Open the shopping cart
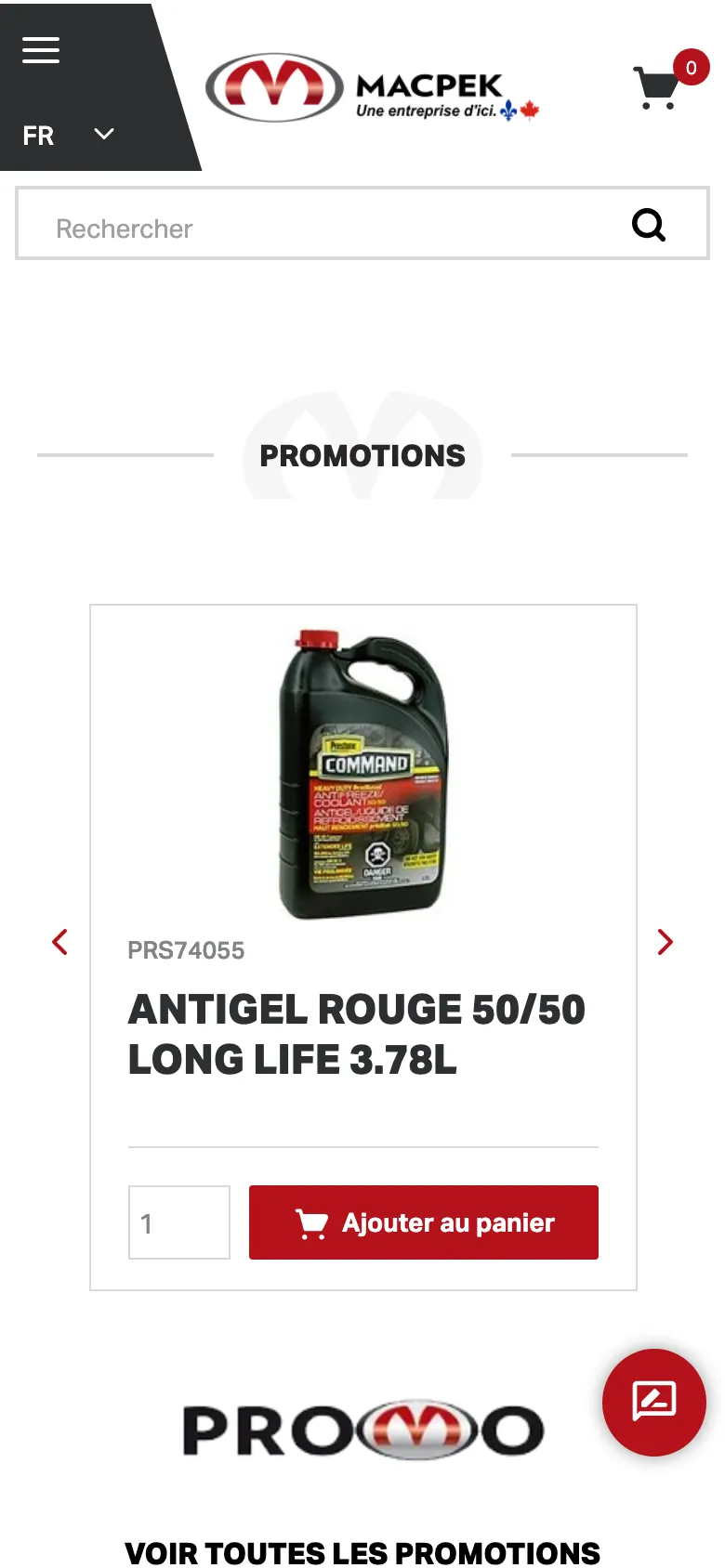This screenshot has width=725, height=1568. [x=662, y=86]
